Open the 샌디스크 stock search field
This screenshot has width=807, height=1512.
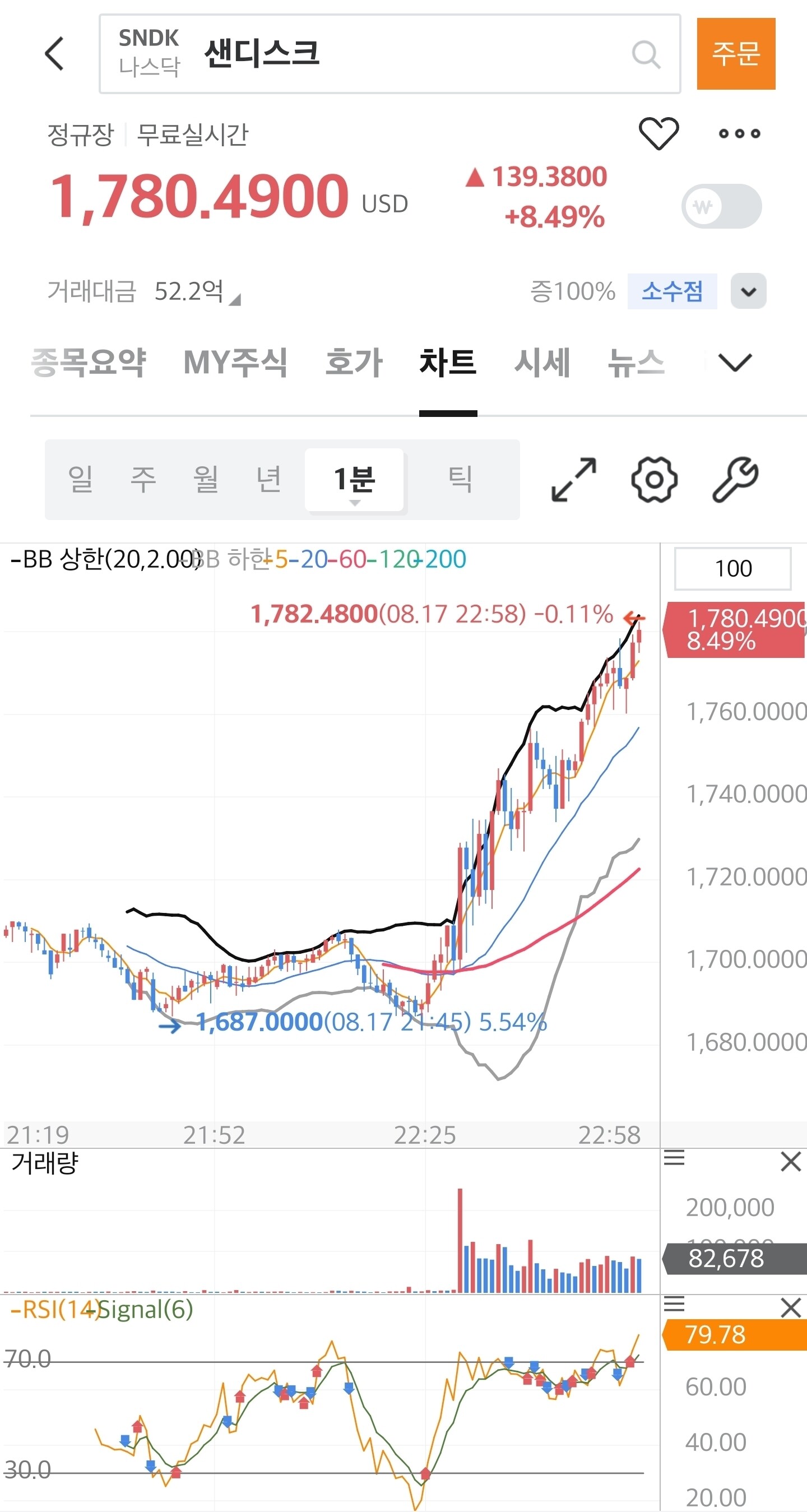click(389, 53)
